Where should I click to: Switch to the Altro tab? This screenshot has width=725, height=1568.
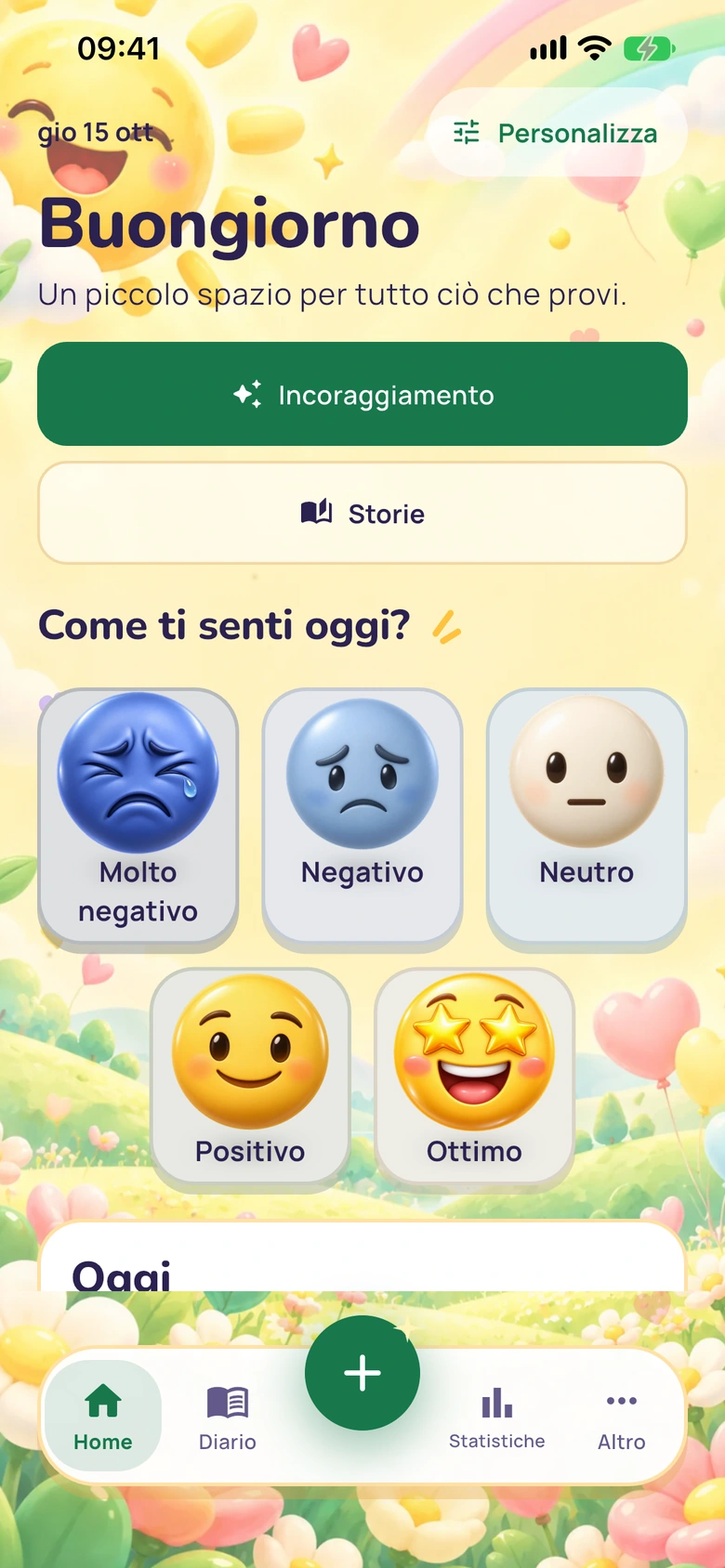622,1416
